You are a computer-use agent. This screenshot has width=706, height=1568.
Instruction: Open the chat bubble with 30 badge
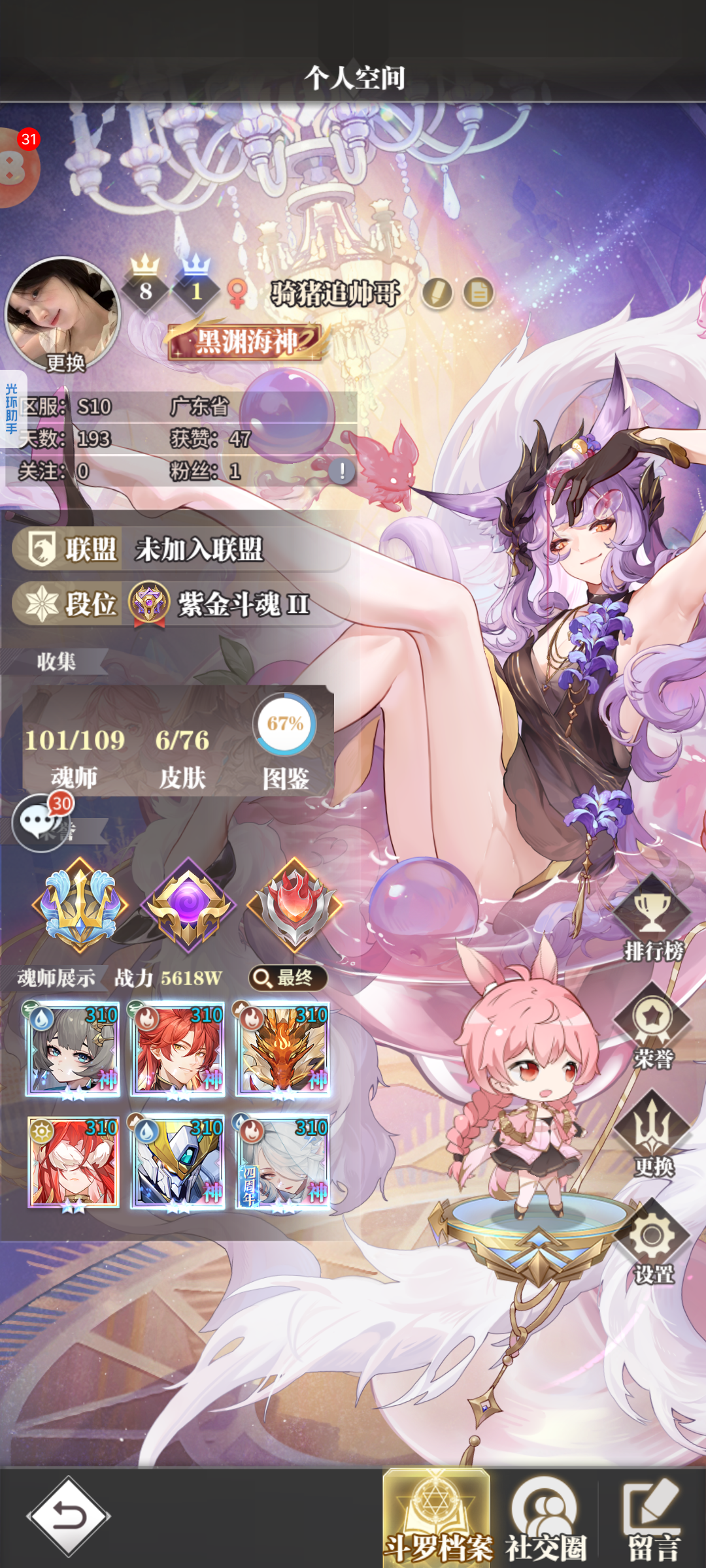41,823
